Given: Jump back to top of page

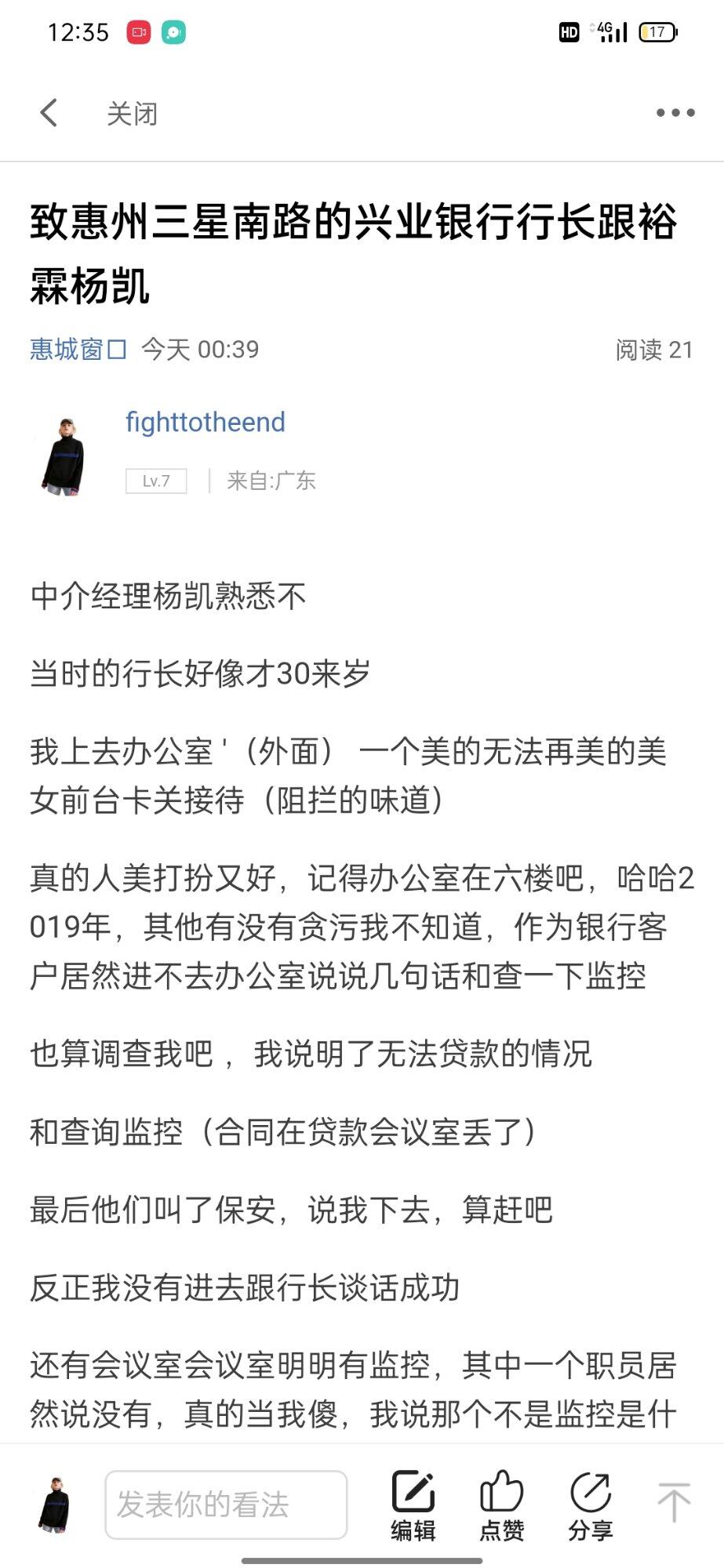Looking at the screenshot, I should 673,1502.
